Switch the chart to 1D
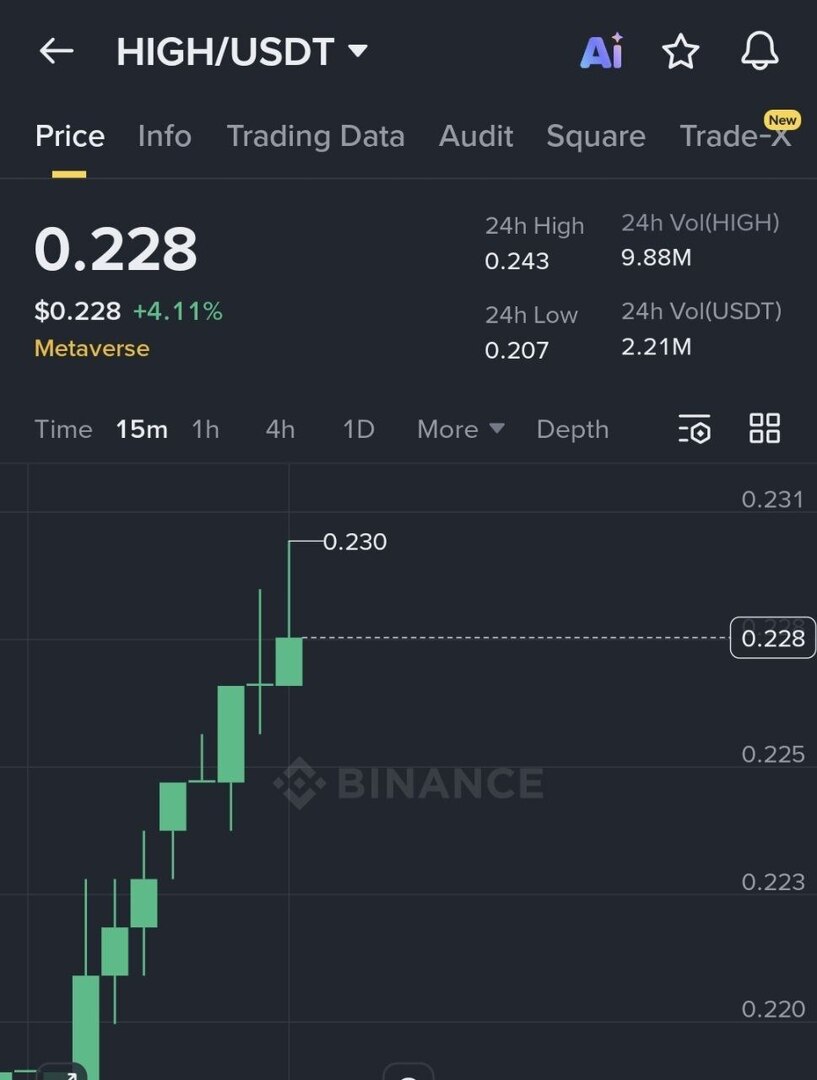The width and height of the screenshot is (817, 1080). pyautogui.click(x=358, y=429)
